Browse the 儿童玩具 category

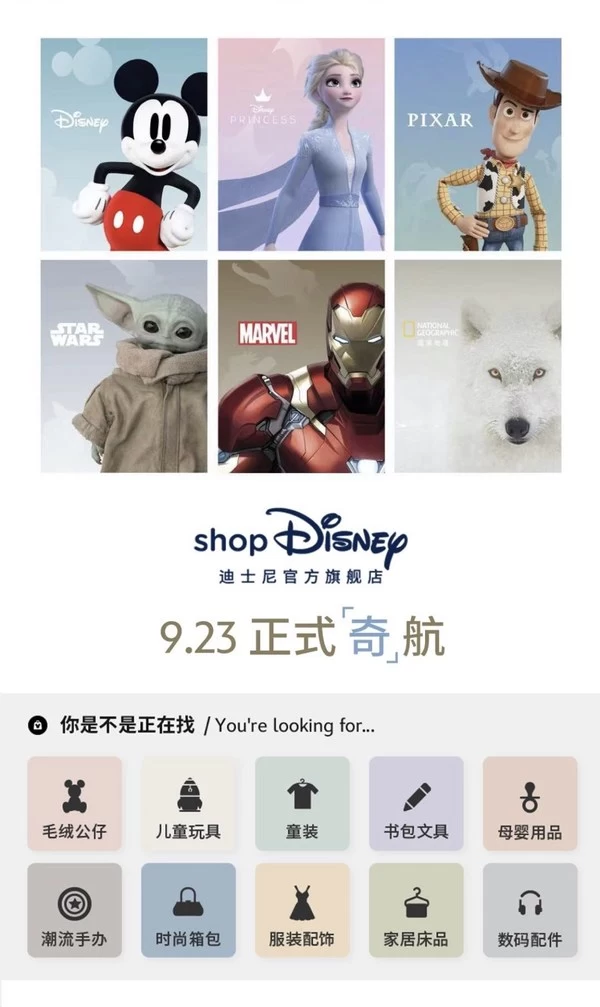click(x=189, y=803)
